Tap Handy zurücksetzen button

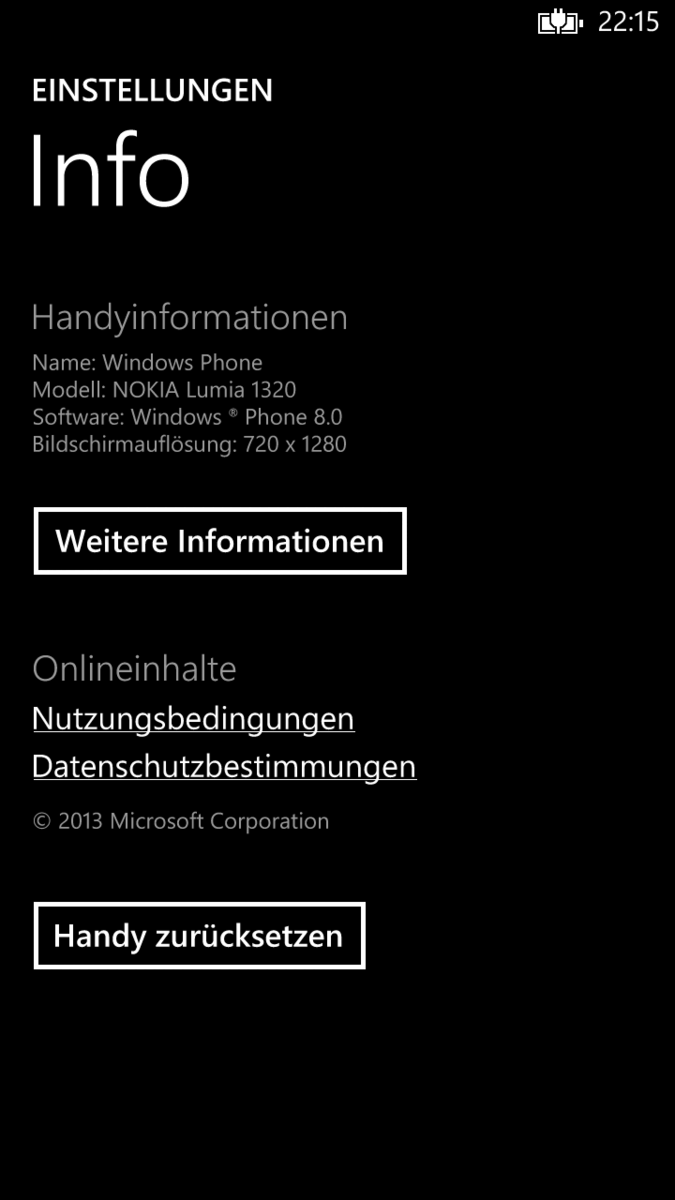(x=199, y=936)
